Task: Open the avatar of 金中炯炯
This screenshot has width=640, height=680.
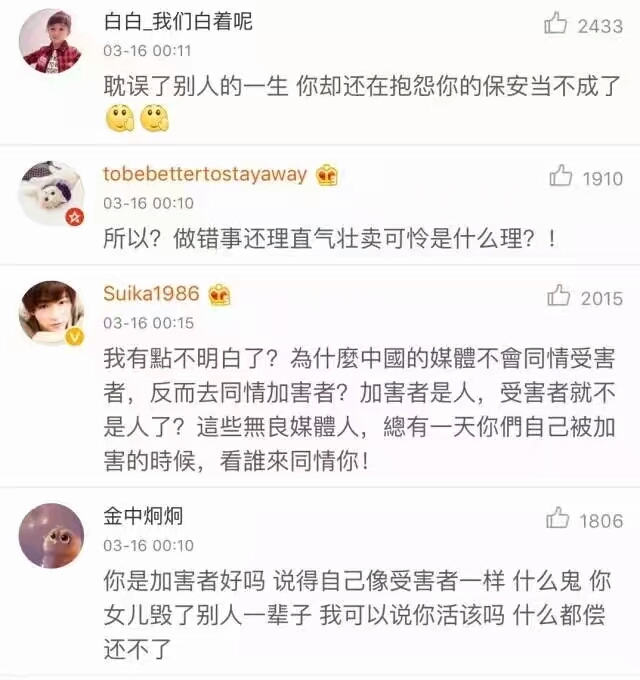Action: 51,535
